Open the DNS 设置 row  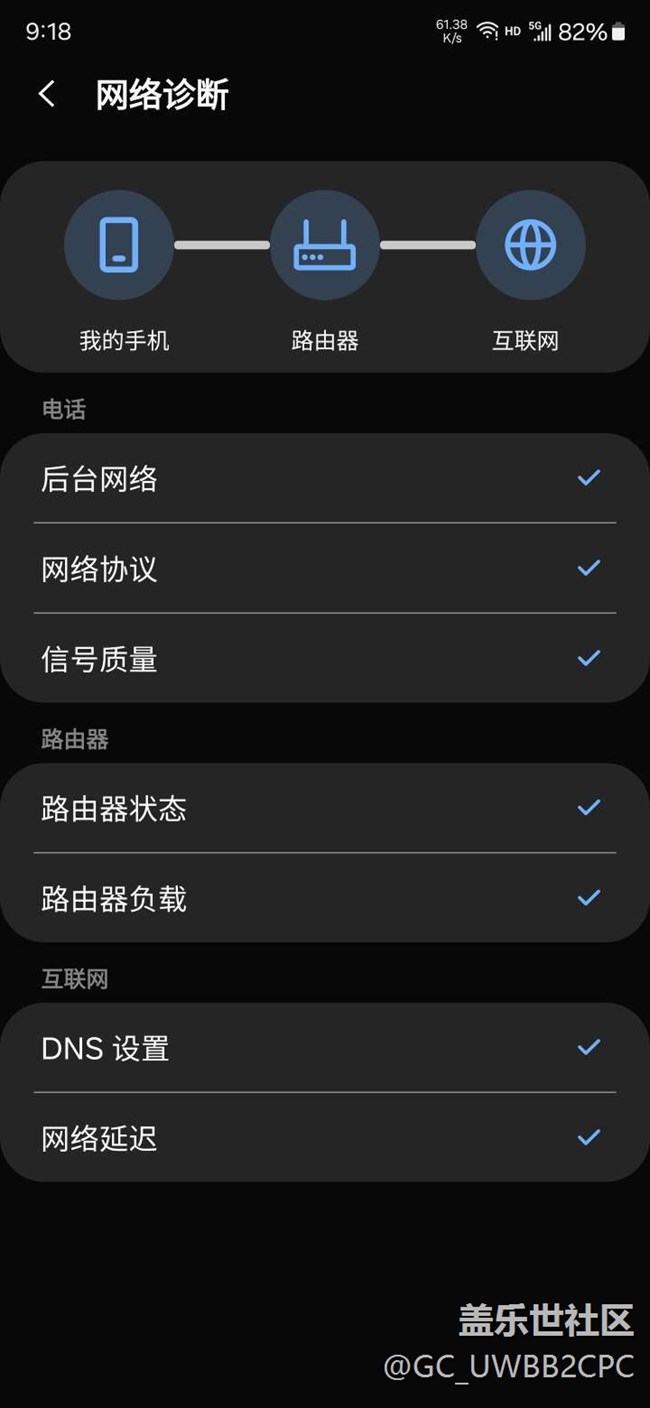325,1048
